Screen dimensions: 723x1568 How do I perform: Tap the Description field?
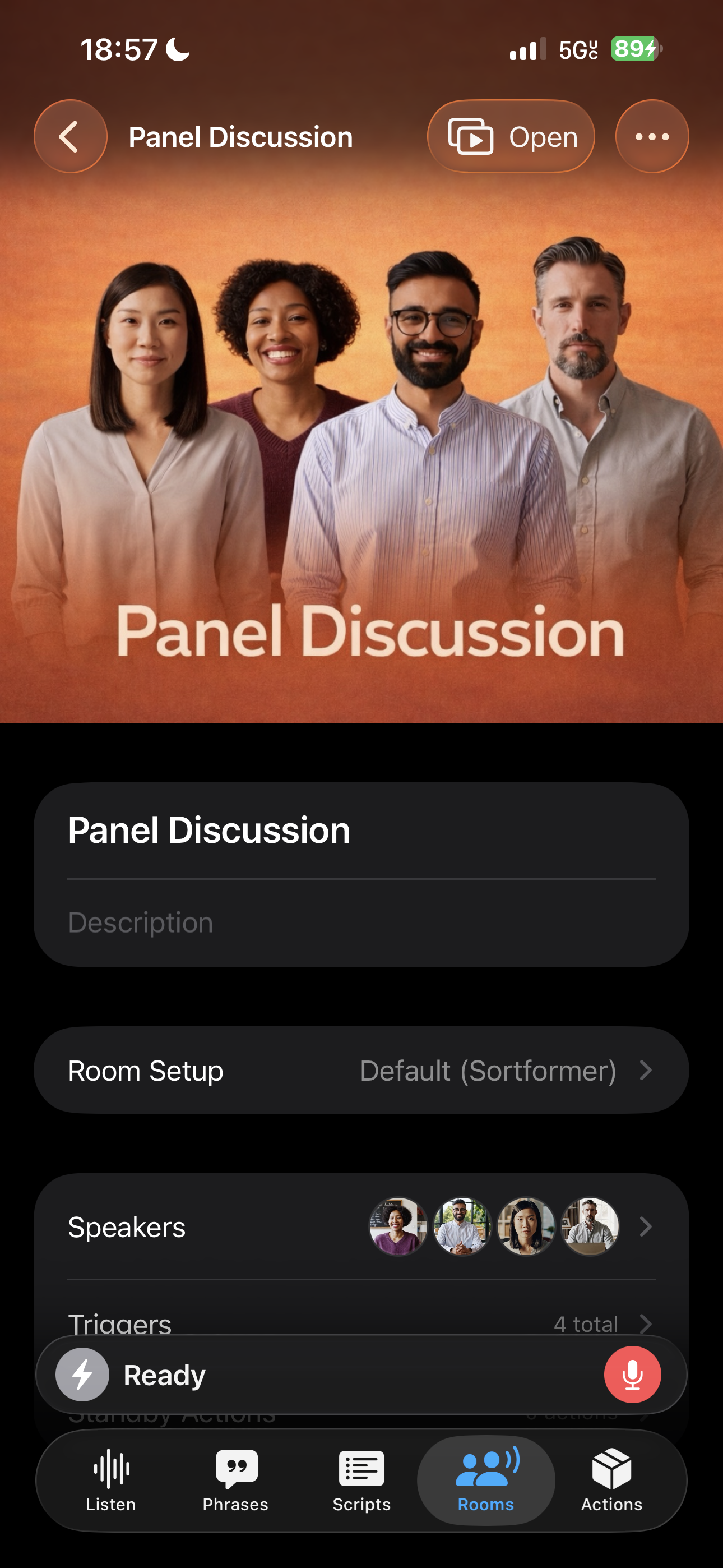pyautogui.click(x=360, y=923)
